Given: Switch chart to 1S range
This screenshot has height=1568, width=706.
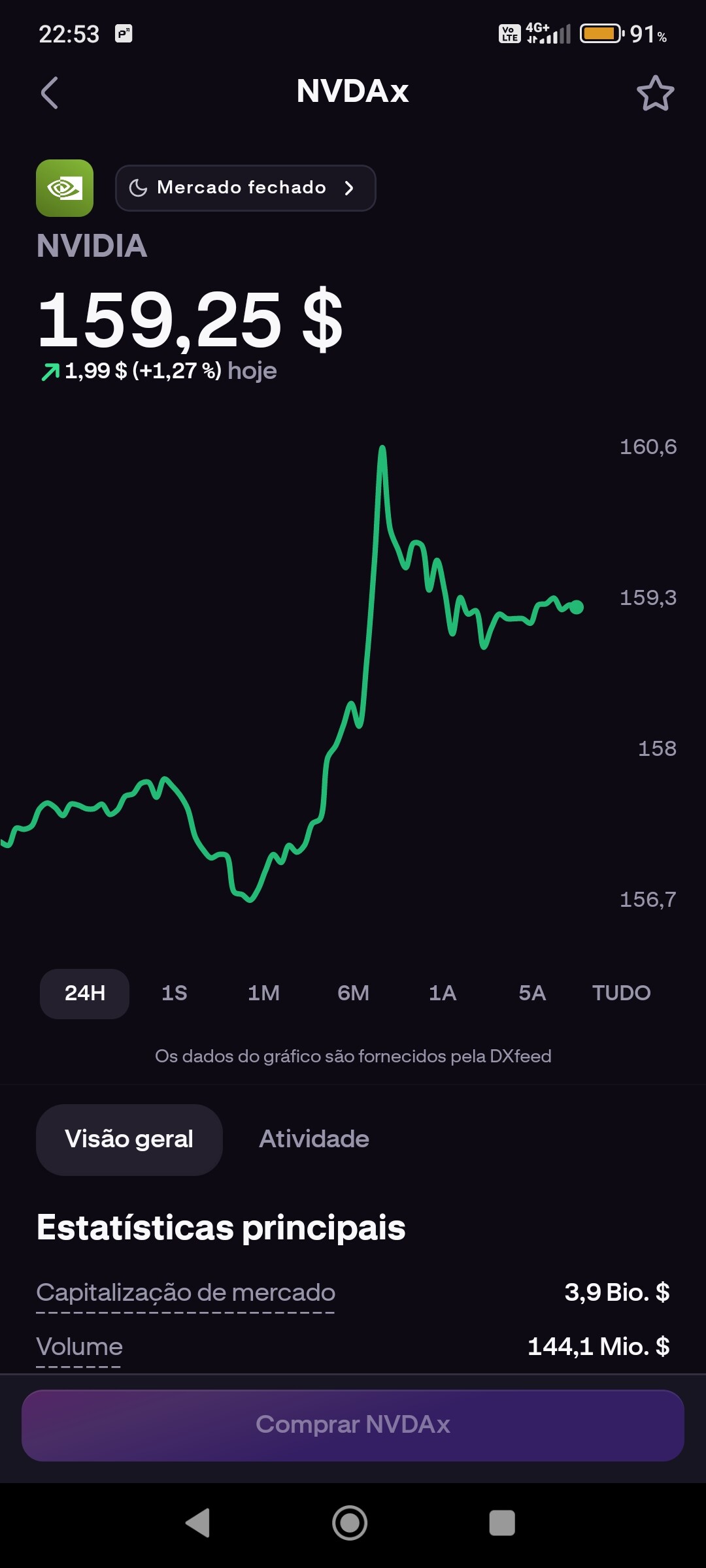Looking at the screenshot, I should 174,993.
